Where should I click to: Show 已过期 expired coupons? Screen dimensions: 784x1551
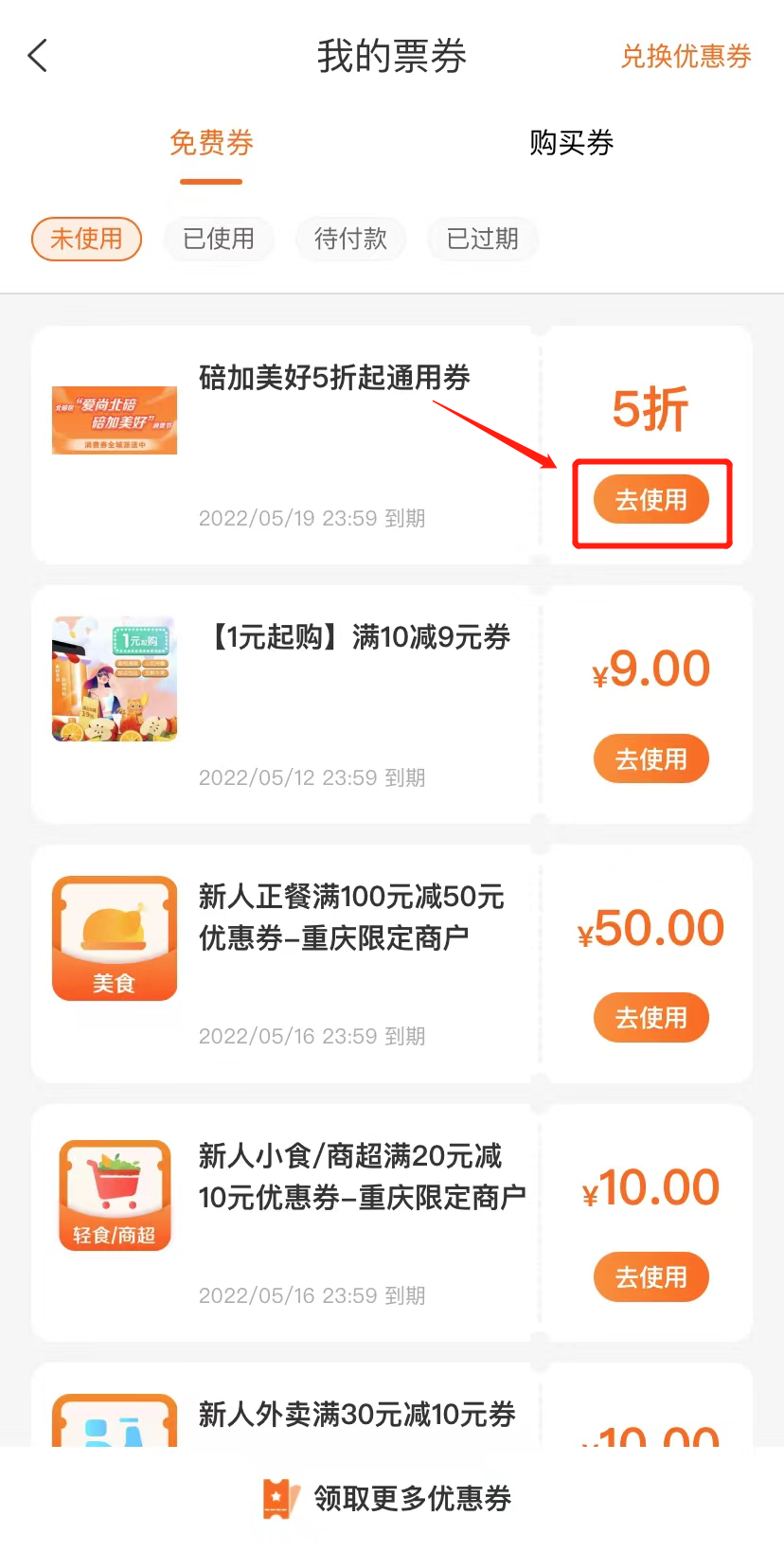click(x=482, y=239)
